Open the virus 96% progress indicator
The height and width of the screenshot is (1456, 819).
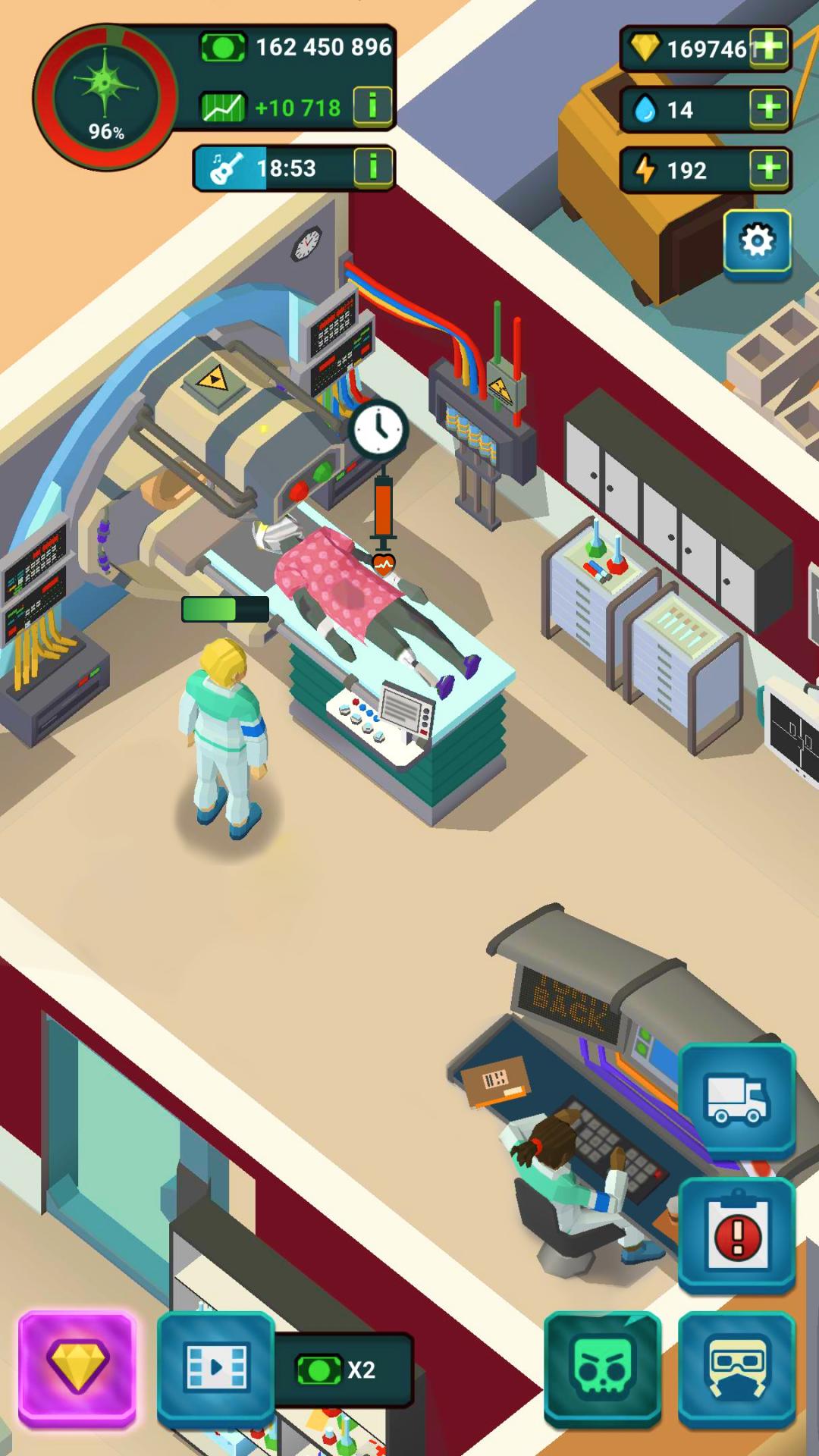click(x=105, y=97)
